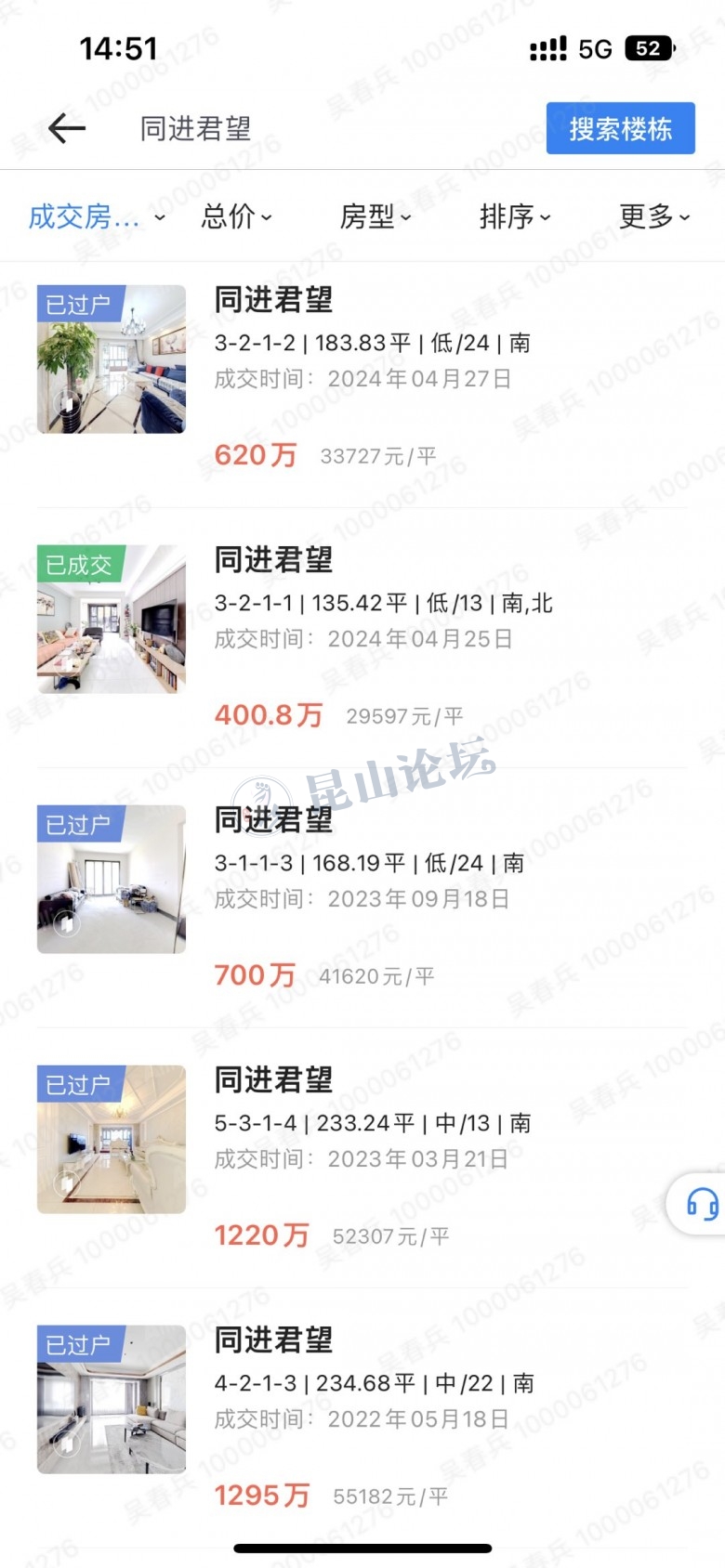Contact customer service via headset icon
725x1568 pixels.
(x=702, y=1204)
